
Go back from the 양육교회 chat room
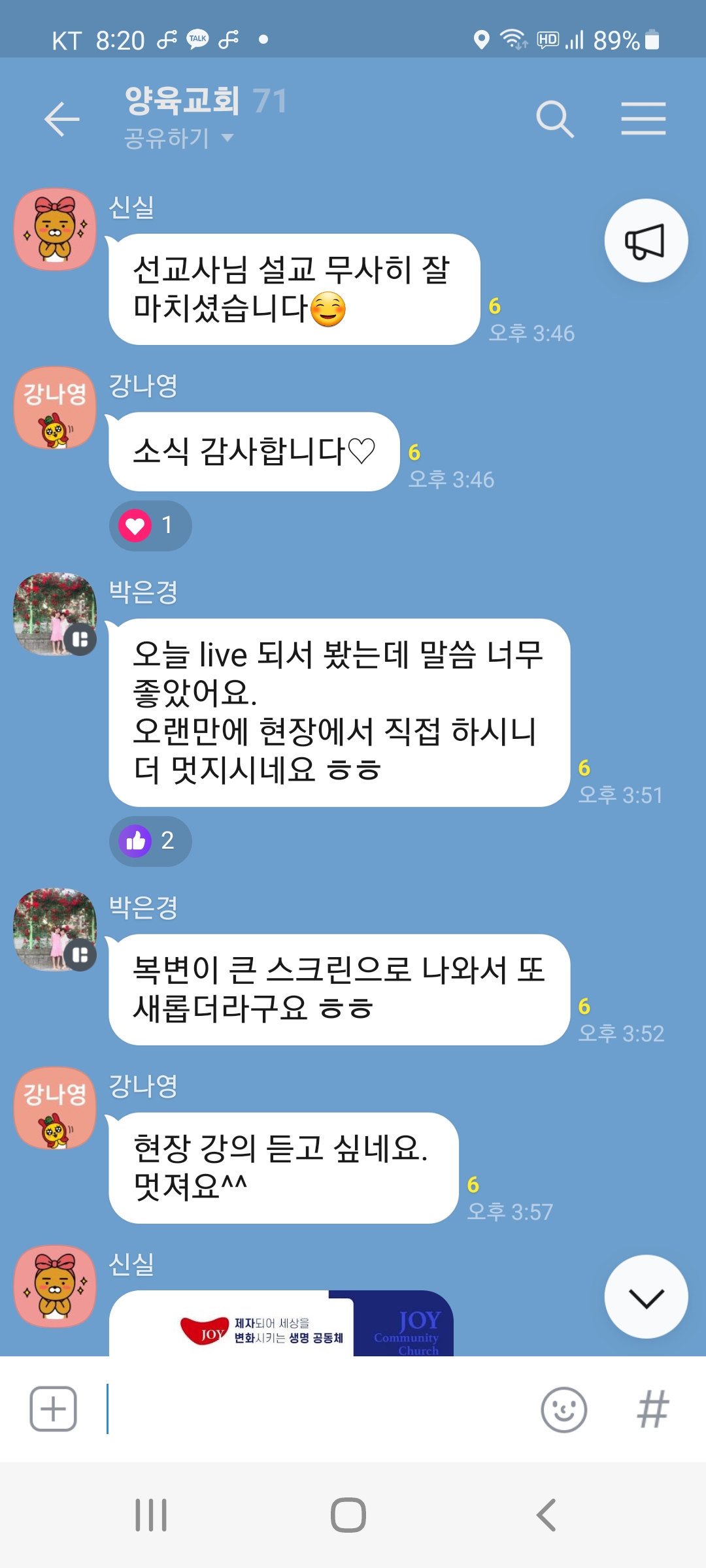pos(61,119)
